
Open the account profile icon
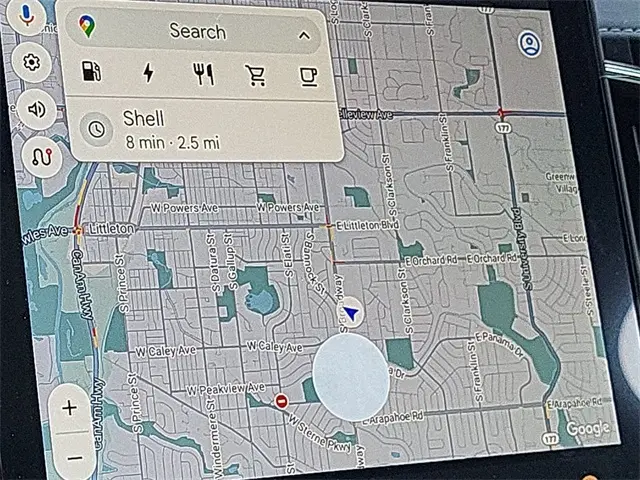click(x=529, y=44)
